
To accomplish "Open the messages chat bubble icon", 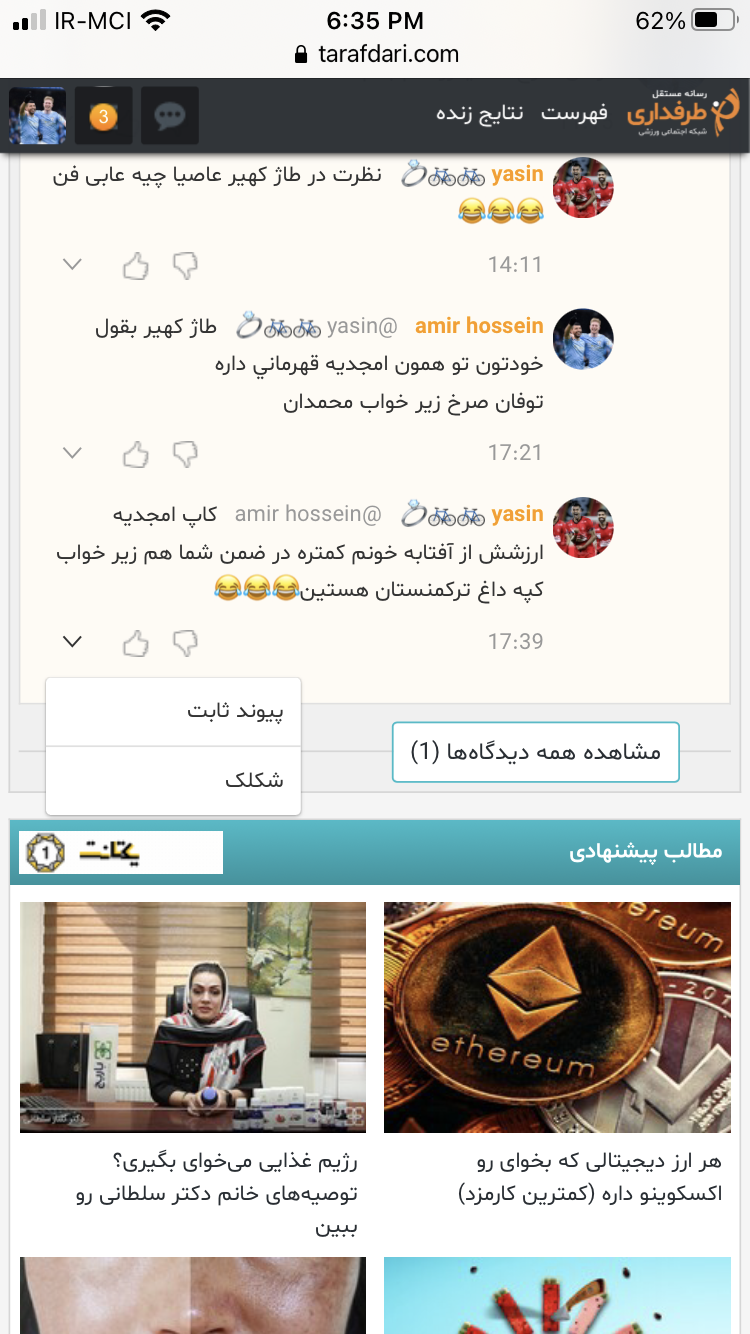I will point(169,116).
